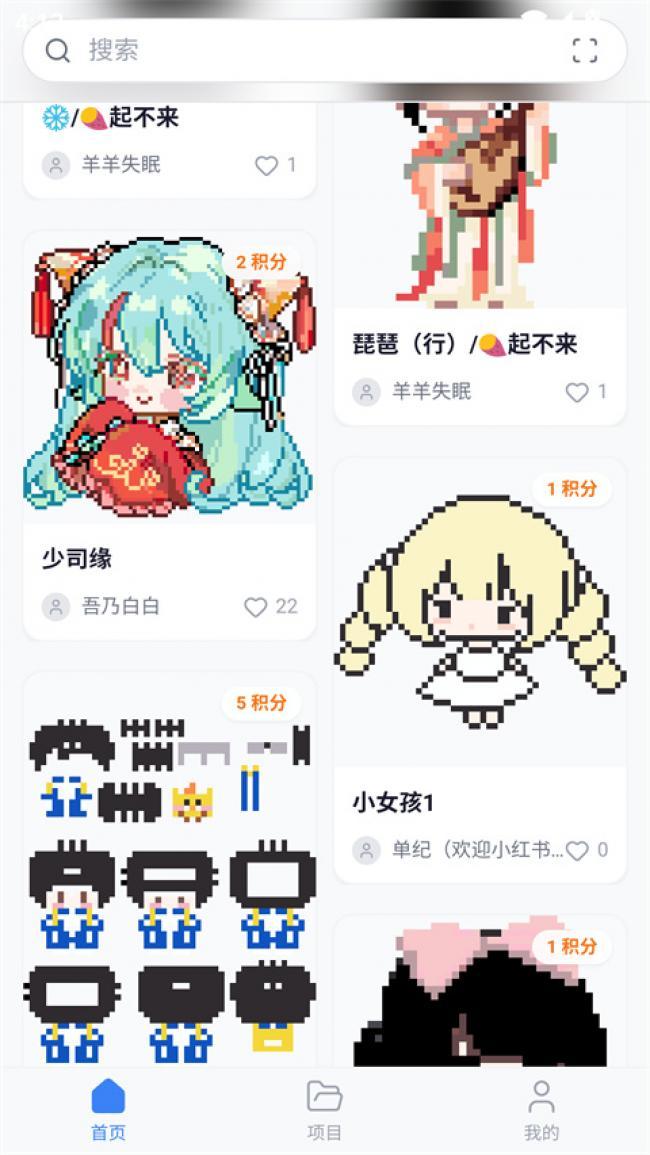This screenshot has height=1155, width=650.
Task: Open the 5 积分 character sprites card
Action: coord(169,880)
